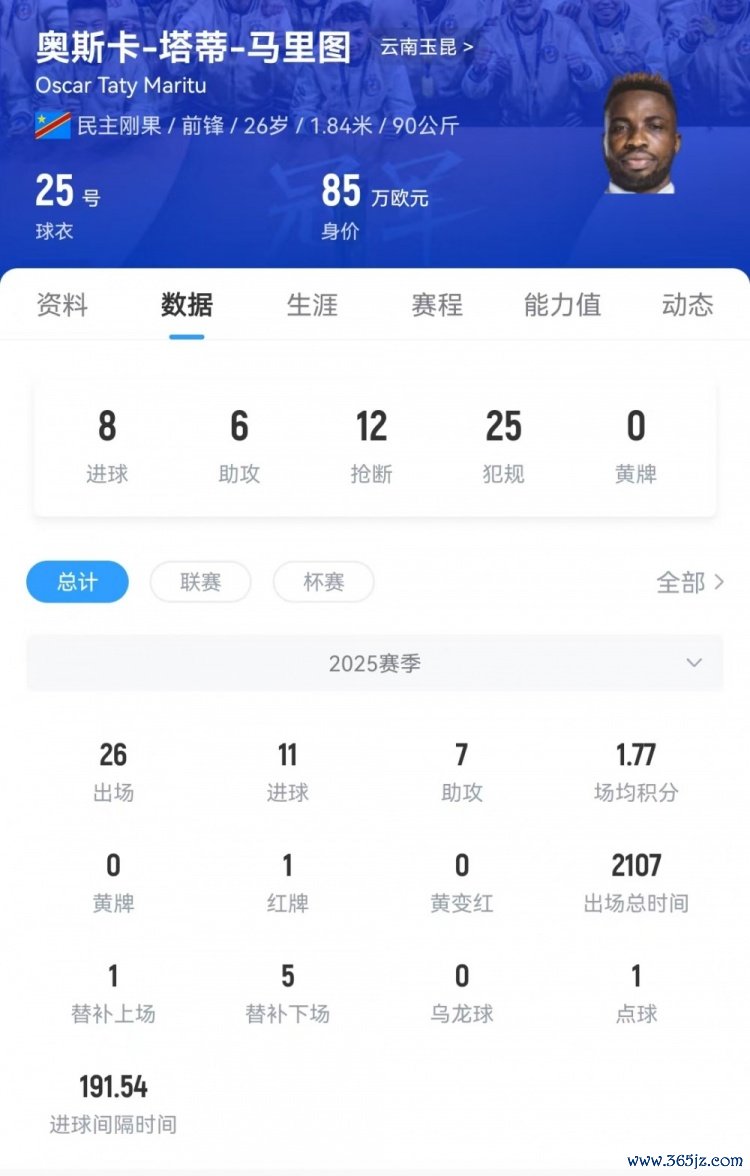Go to the 动态 tab
This screenshot has width=750, height=1176.
[x=687, y=305]
